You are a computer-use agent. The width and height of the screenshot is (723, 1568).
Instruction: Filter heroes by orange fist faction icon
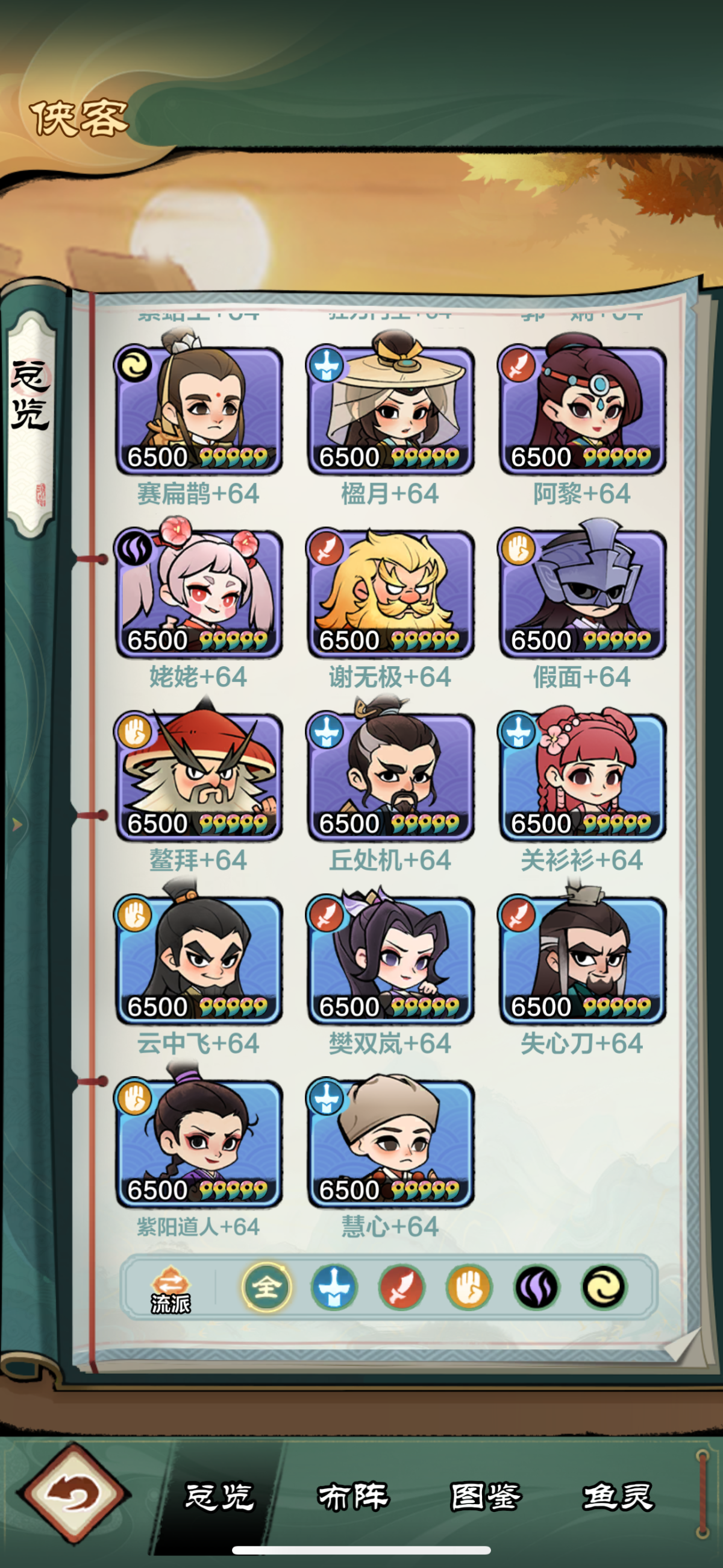[x=469, y=1288]
